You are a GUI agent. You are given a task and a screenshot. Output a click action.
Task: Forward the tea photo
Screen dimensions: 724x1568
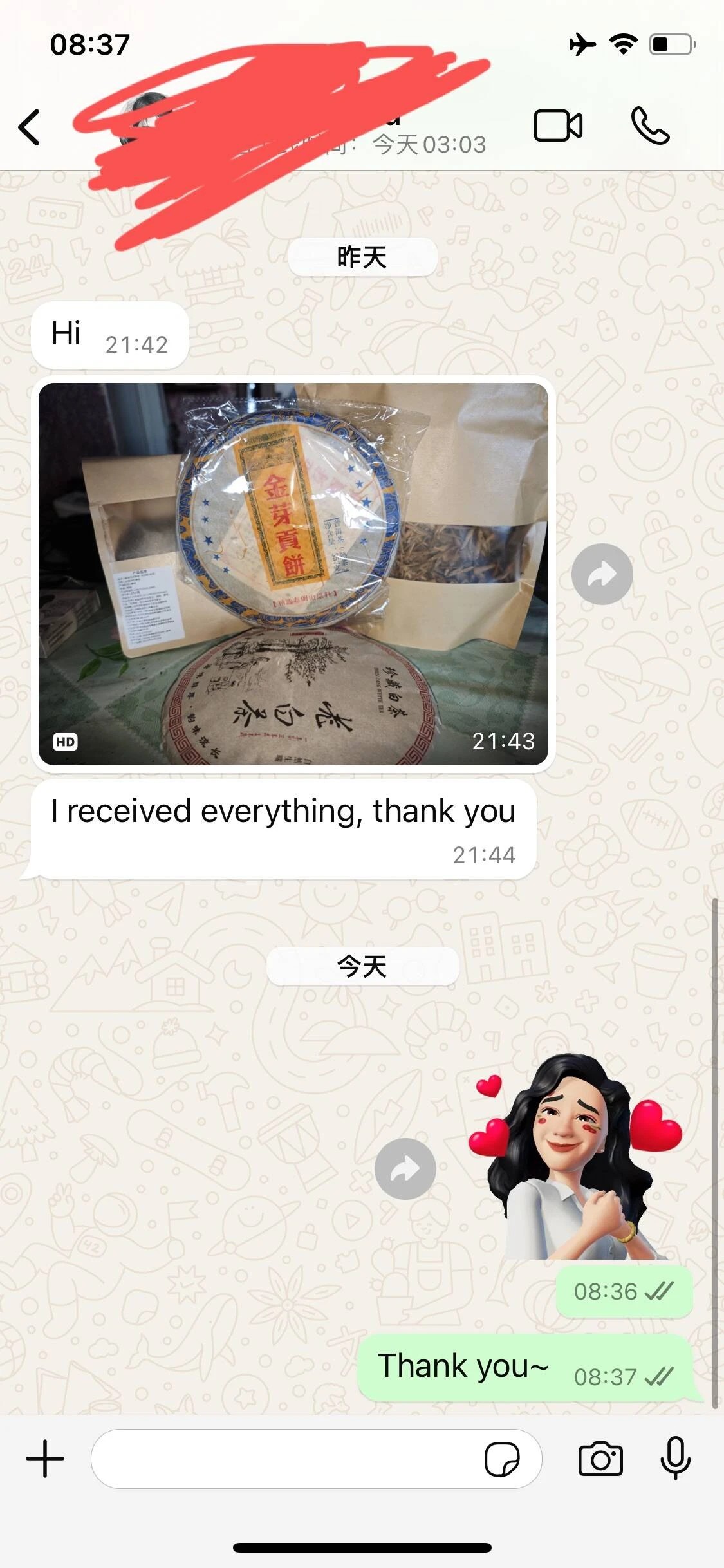pyautogui.click(x=602, y=574)
